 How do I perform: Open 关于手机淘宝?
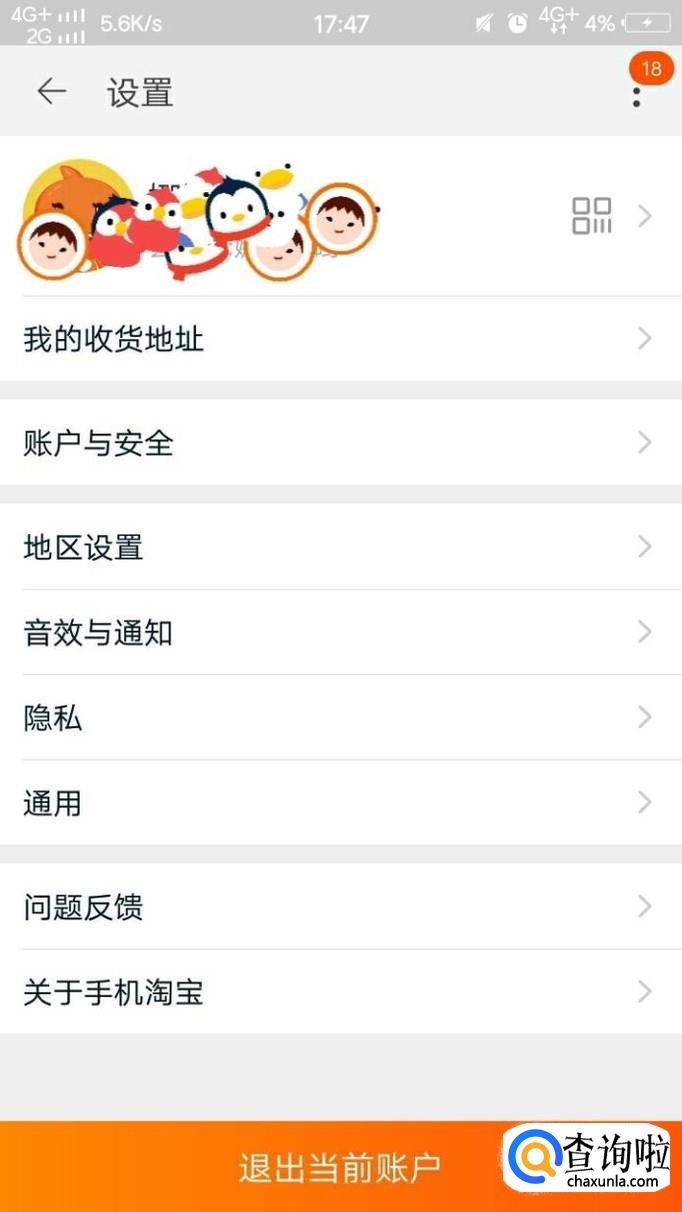click(340, 992)
